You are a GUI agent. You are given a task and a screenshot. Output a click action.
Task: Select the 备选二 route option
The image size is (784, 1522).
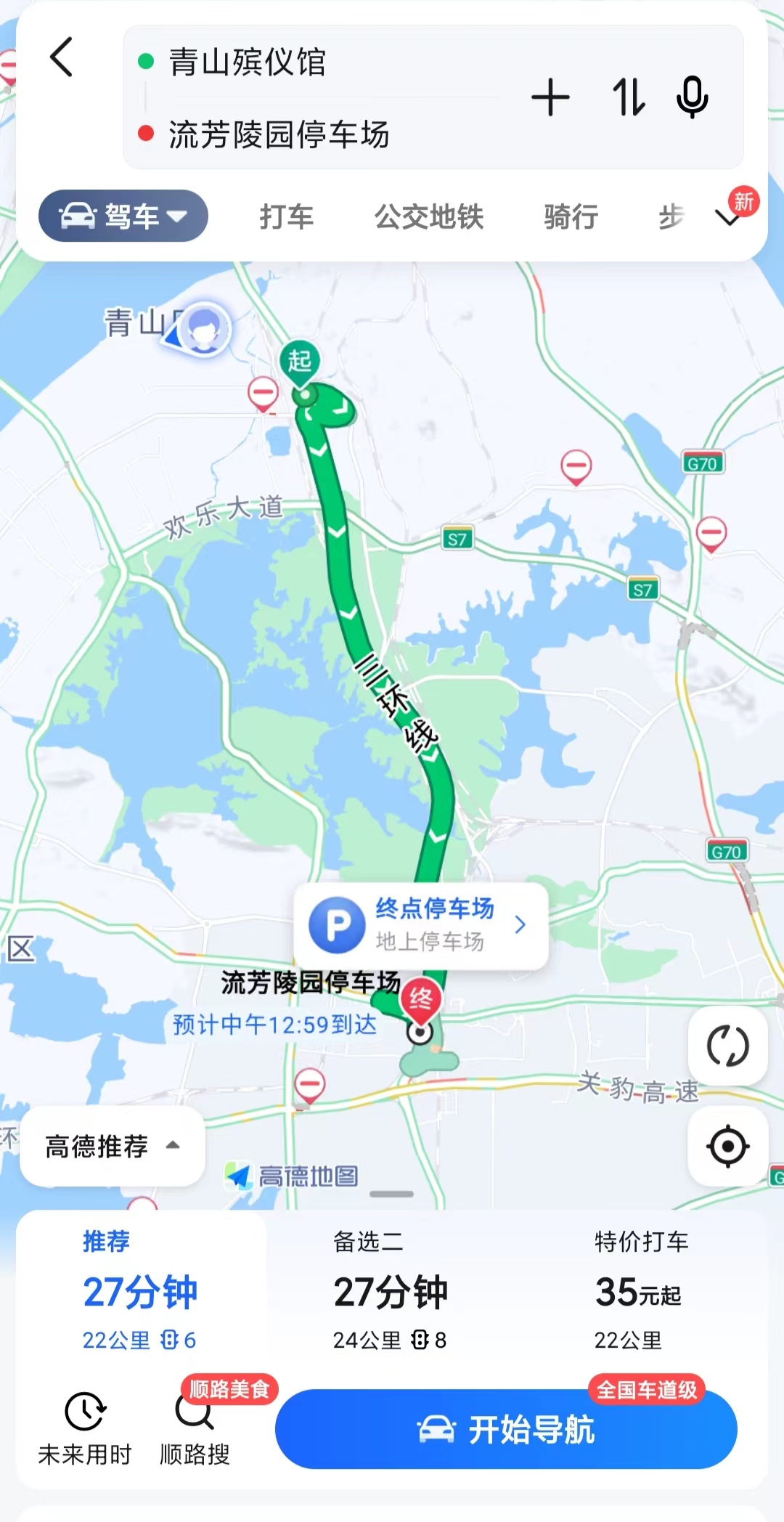[x=391, y=1291]
